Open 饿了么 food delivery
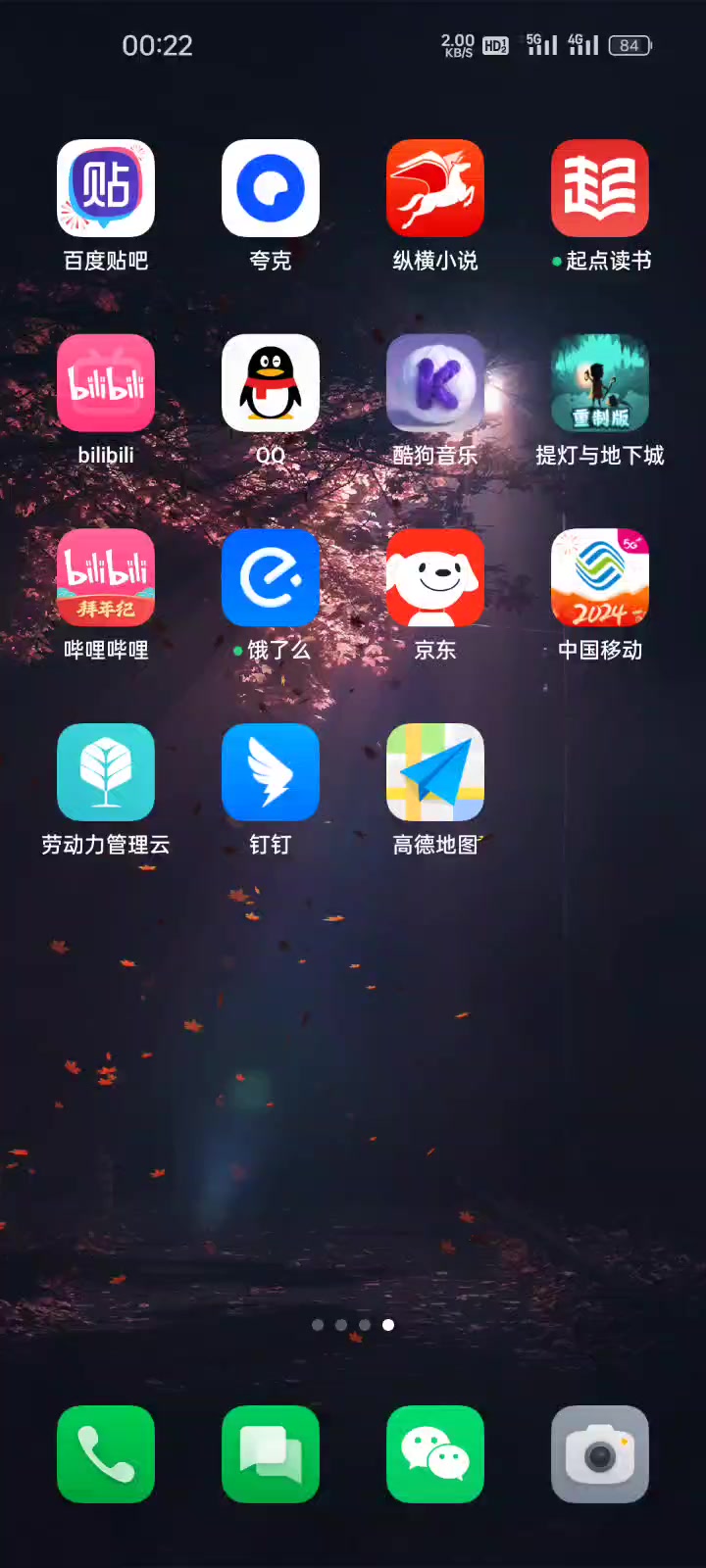Screen dimensions: 706x1568 [x=271, y=577]
